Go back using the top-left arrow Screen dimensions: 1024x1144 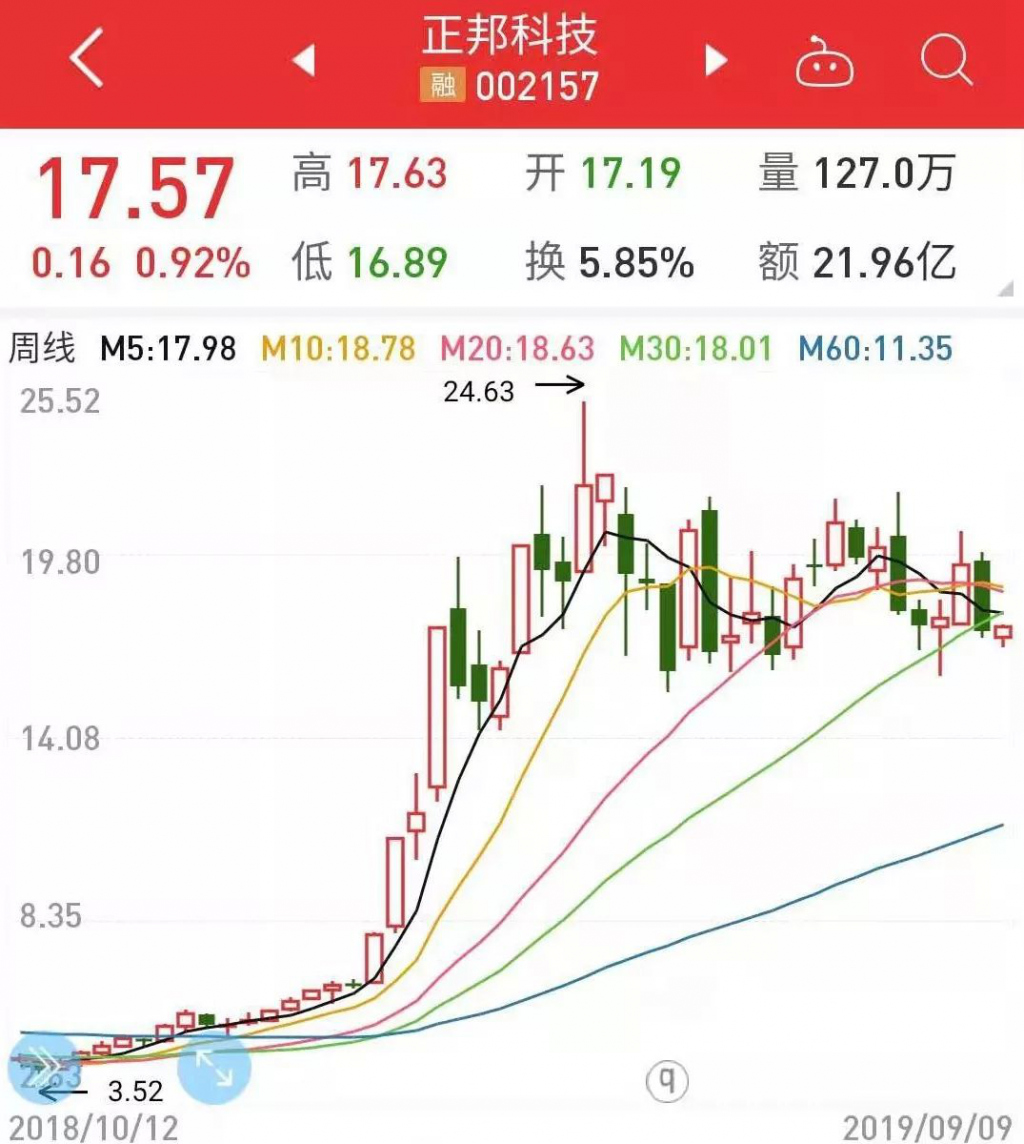(87, 58)
